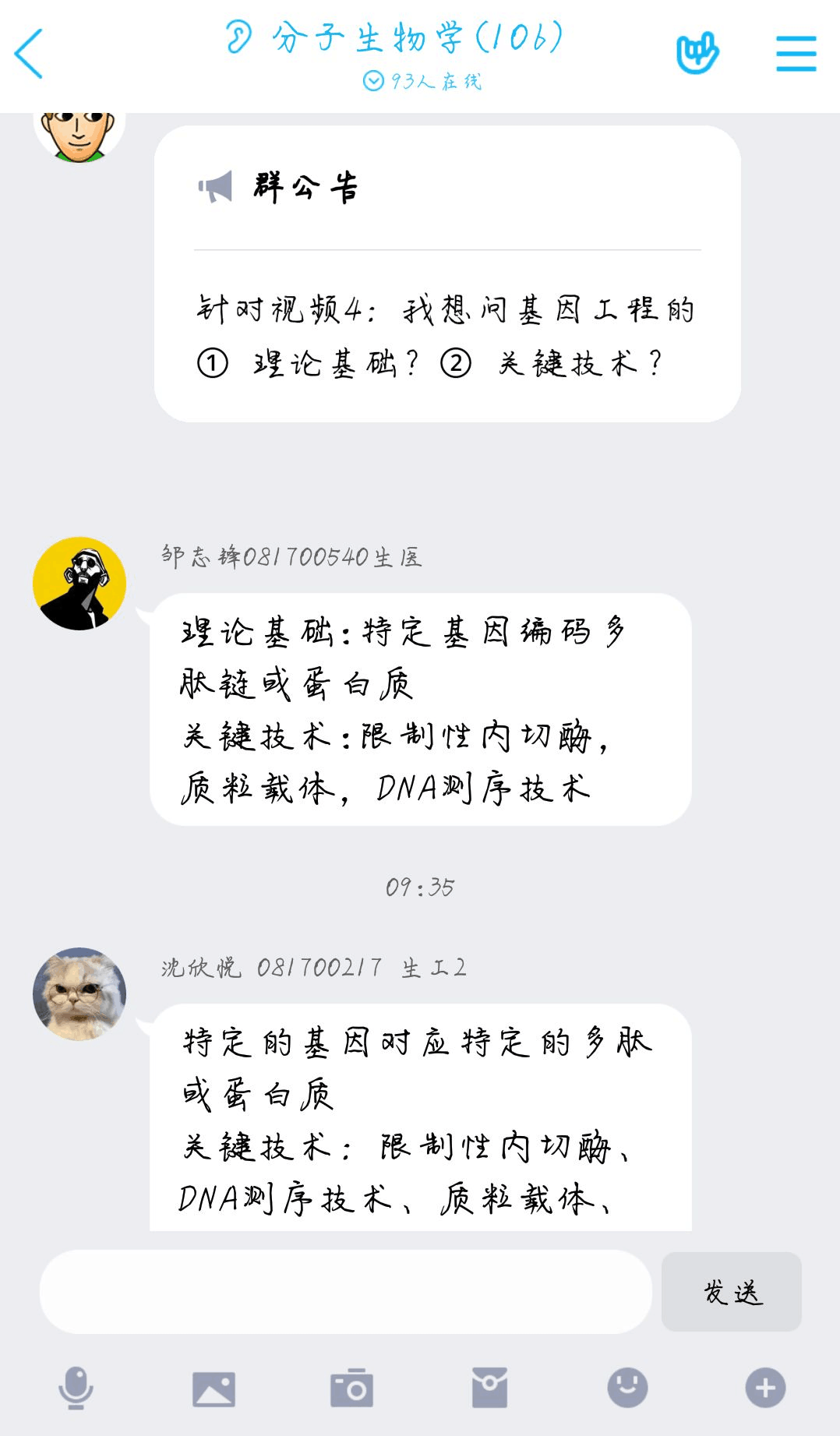Screen dimensions: 840x1436
Task: Open the 群公告 announcement card
Action: coord(447,273)
